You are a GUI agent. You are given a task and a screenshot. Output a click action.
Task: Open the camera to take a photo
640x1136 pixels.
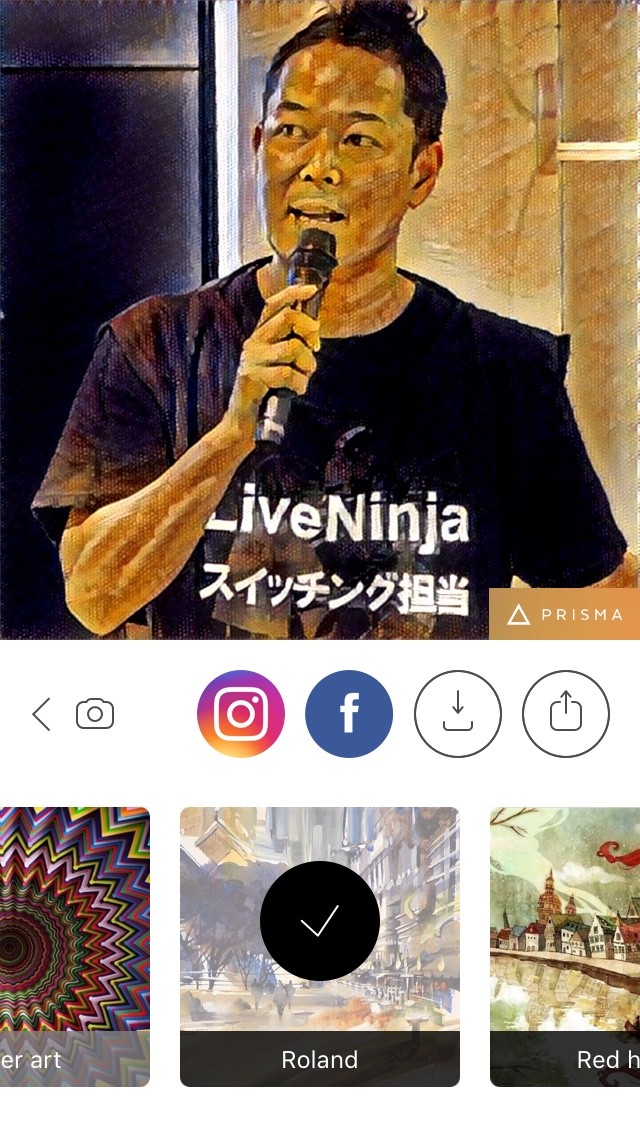tap(95, 714)
